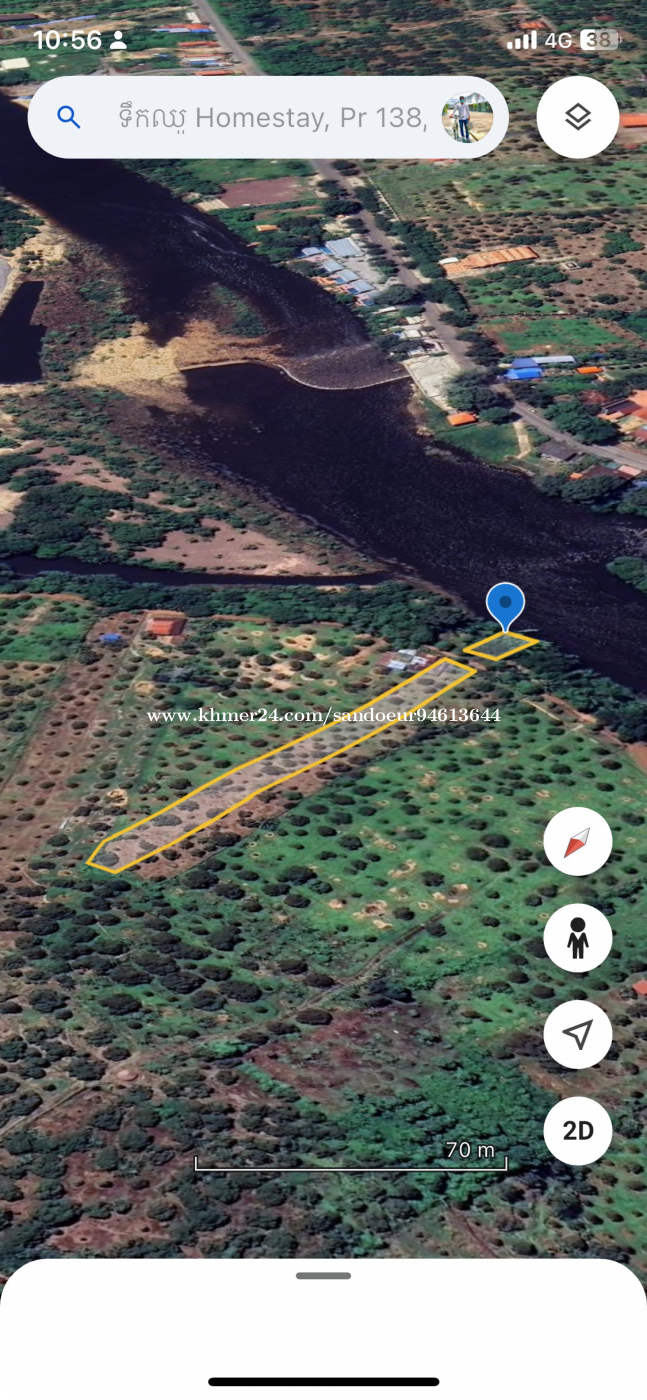Select the blue location pin
The width and height of the screenshot is (647, 1400).
[505, 607]
